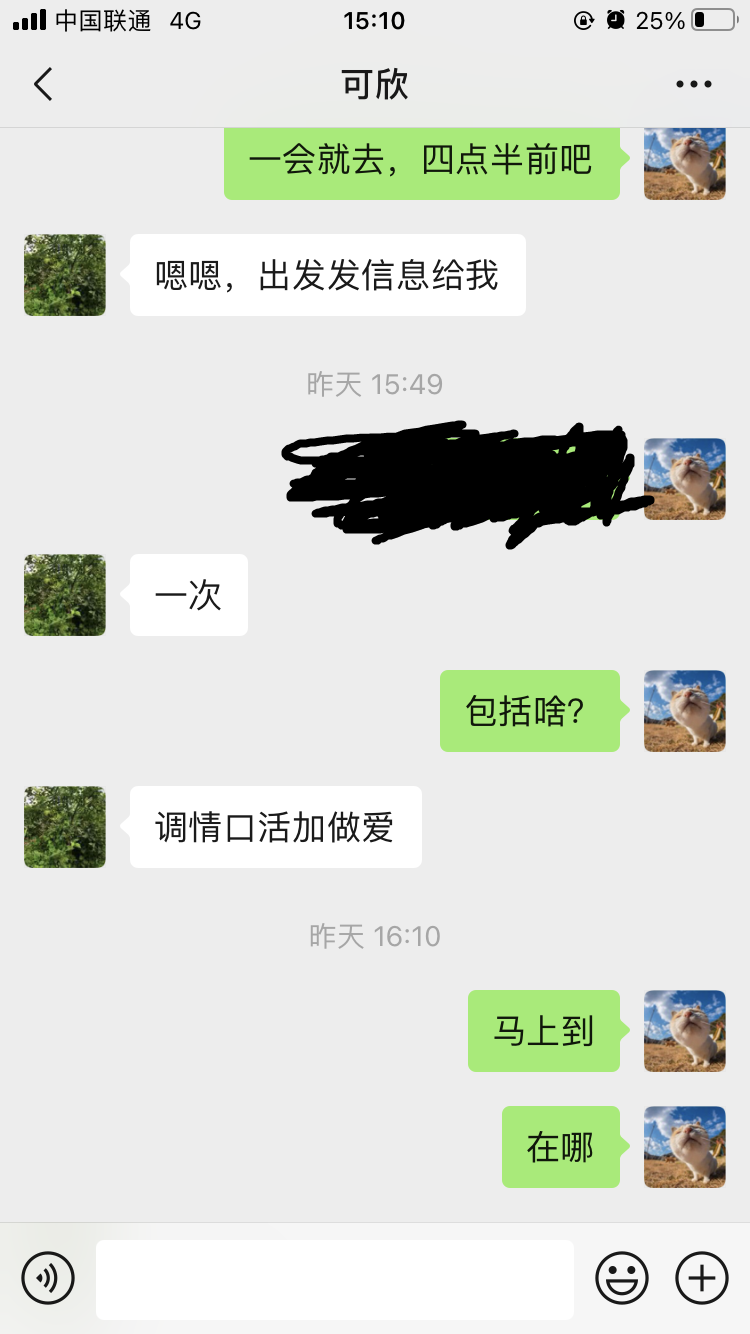
Task: Tap the plus icon to attach content
Action: click(701, 1277)
